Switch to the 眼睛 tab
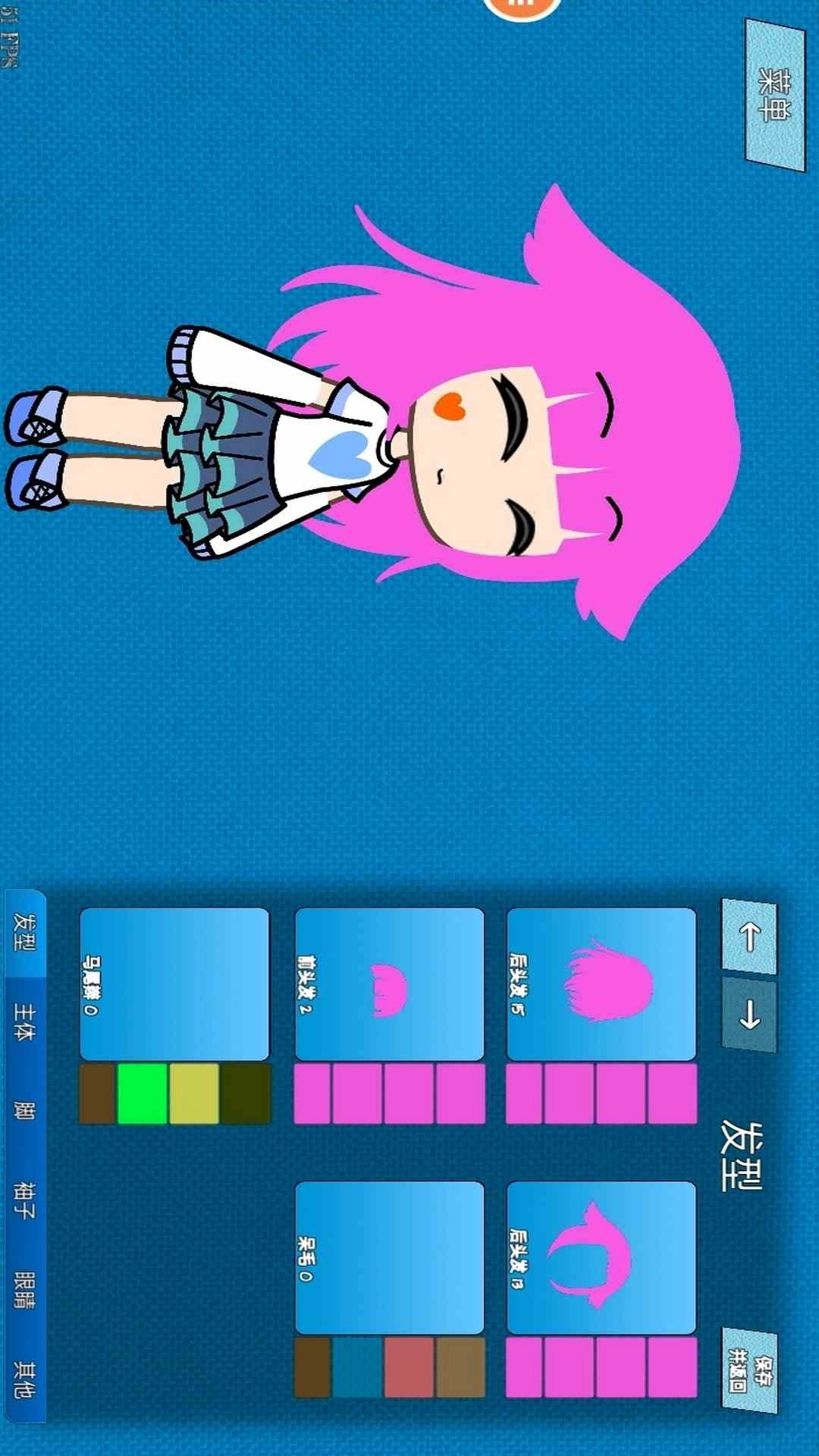This screenshot has height=1456, width=819. click(24, 1290)
